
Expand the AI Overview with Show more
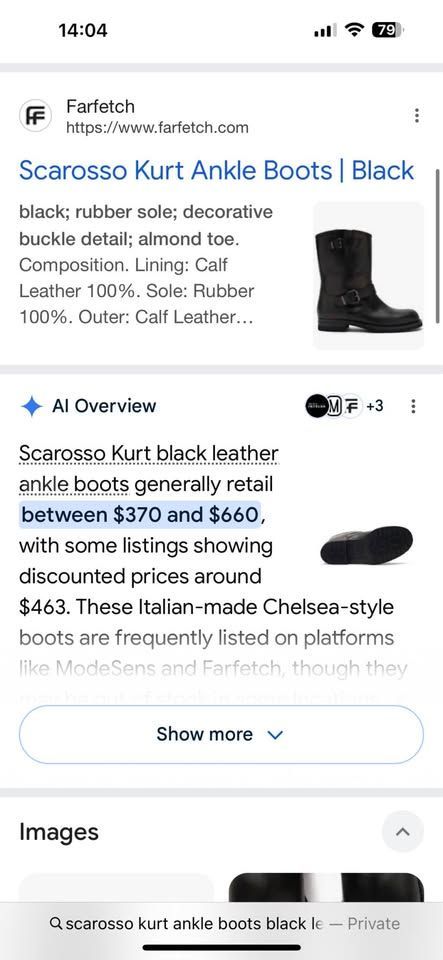[221, 734]
